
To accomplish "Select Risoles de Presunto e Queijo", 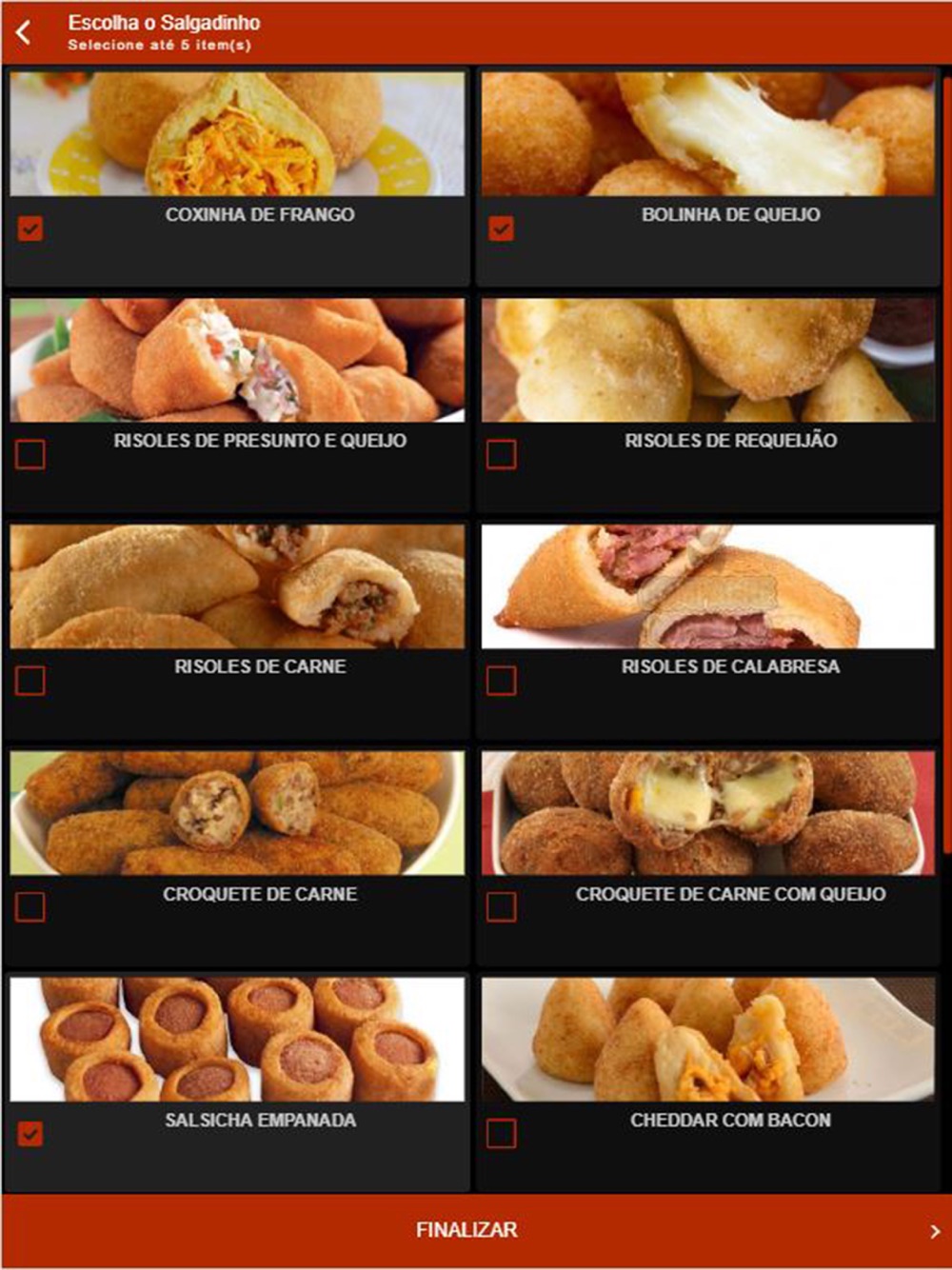I will (30, 455).
